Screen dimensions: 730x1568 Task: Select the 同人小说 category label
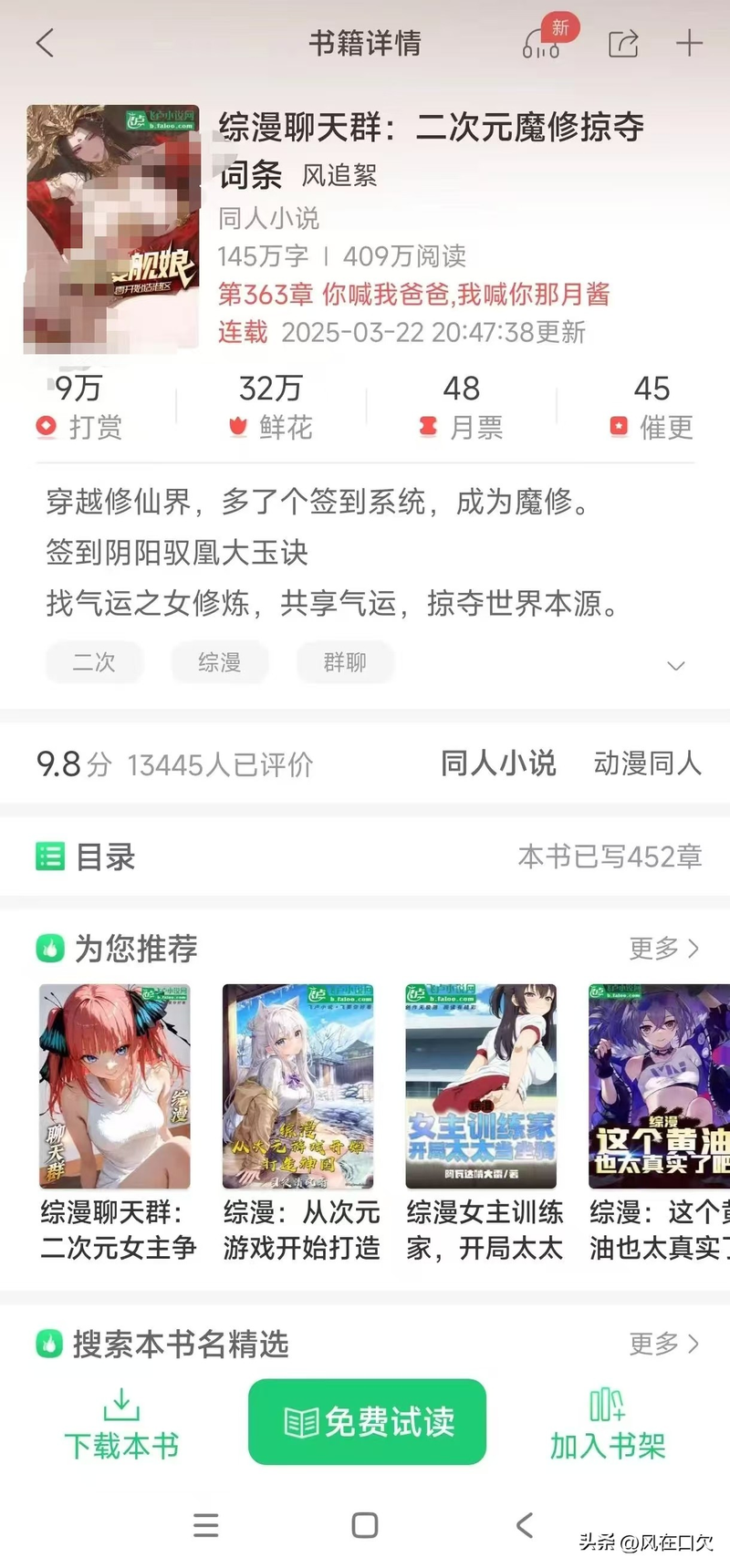click(x=497, y=763)
